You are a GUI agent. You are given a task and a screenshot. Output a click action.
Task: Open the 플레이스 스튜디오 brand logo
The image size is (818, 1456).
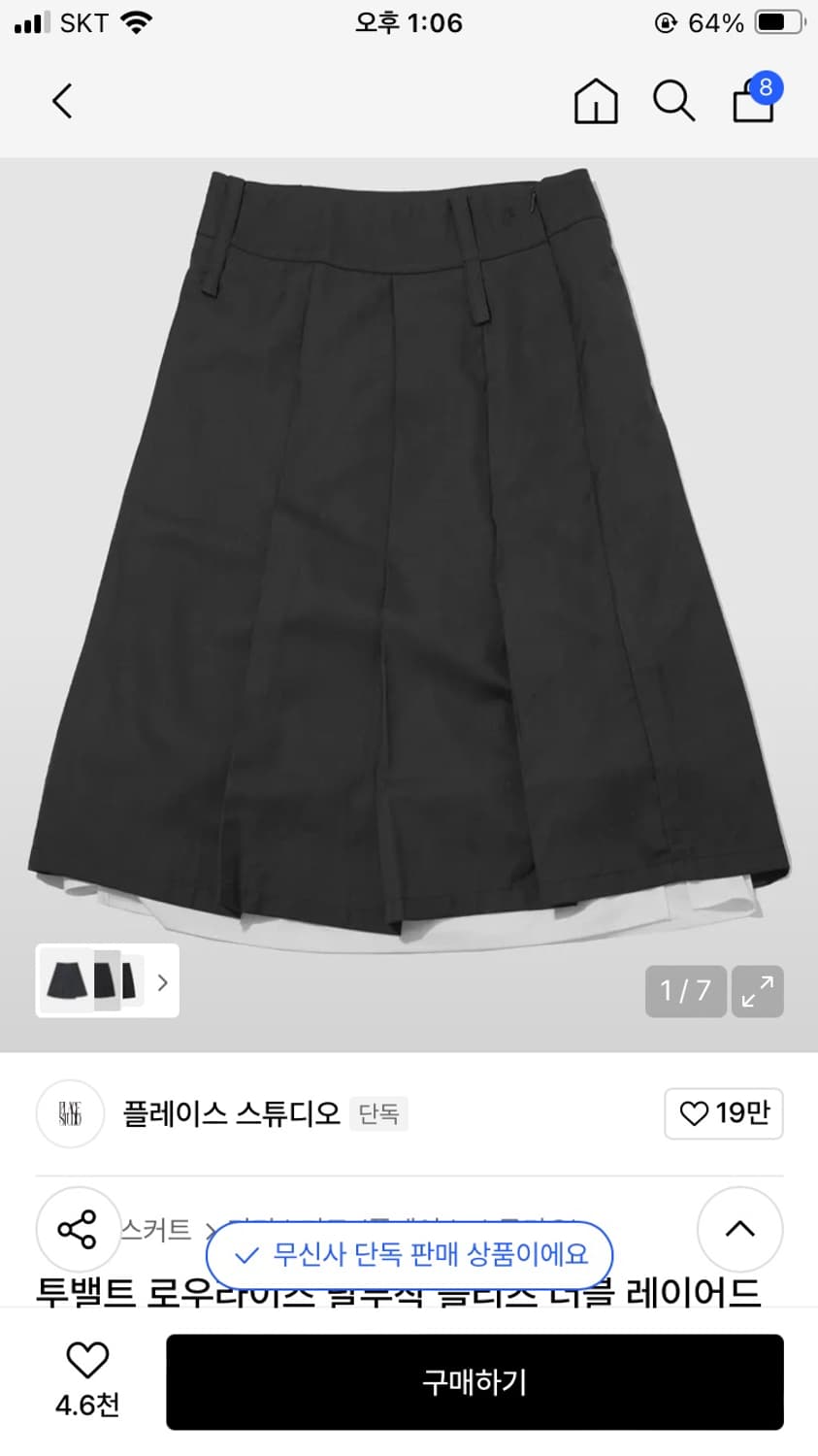point(69,1114)
